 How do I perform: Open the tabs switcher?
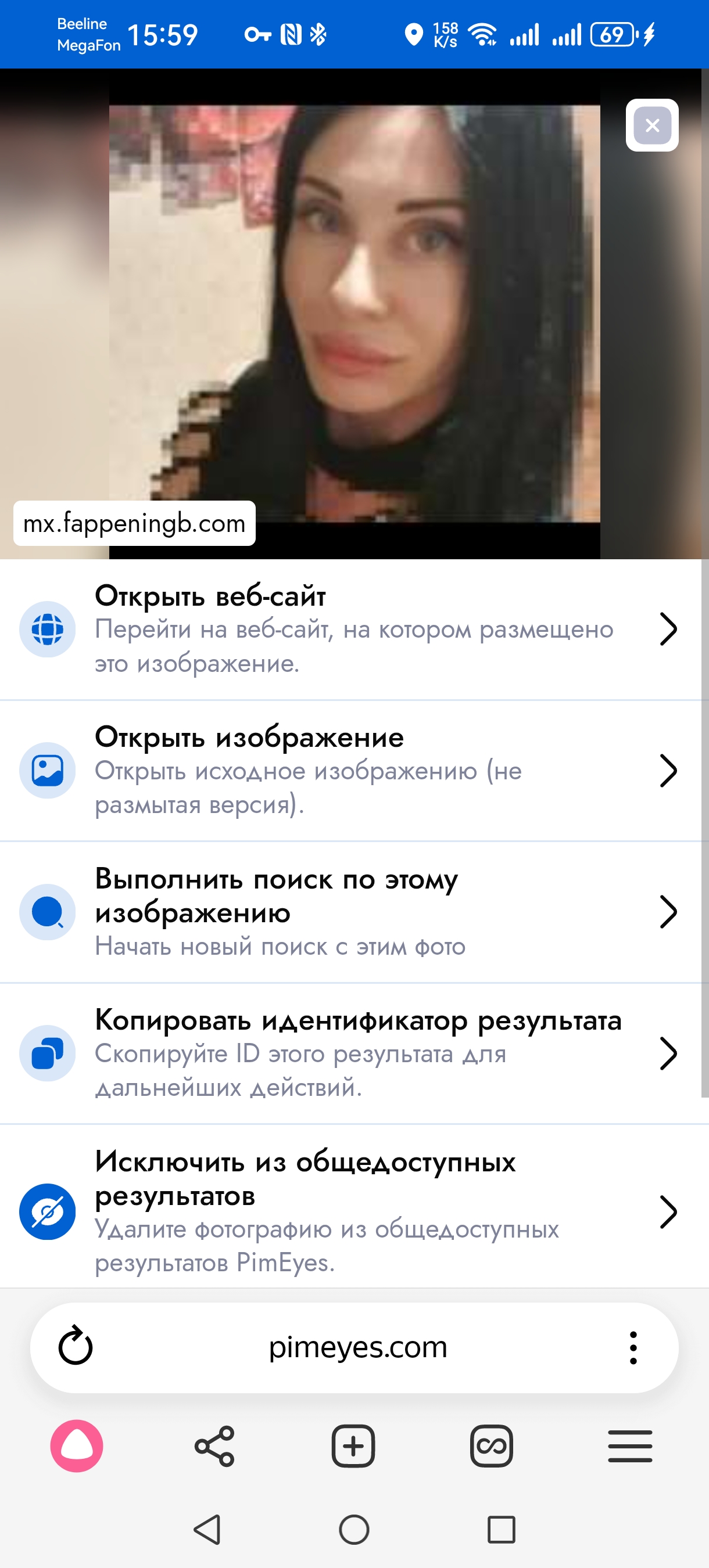492,1445
